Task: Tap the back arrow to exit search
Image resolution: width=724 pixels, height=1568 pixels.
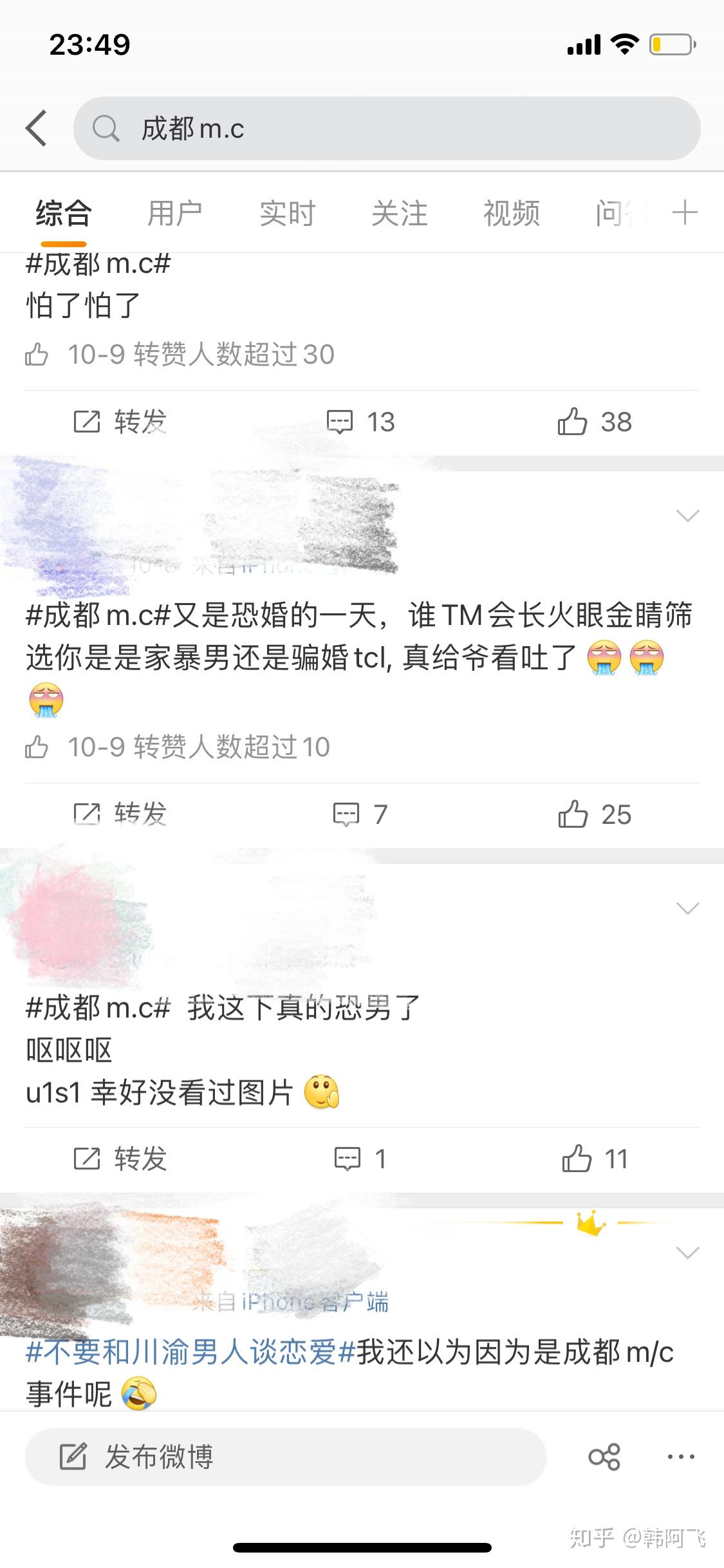Action: click(x=37, y=127)
